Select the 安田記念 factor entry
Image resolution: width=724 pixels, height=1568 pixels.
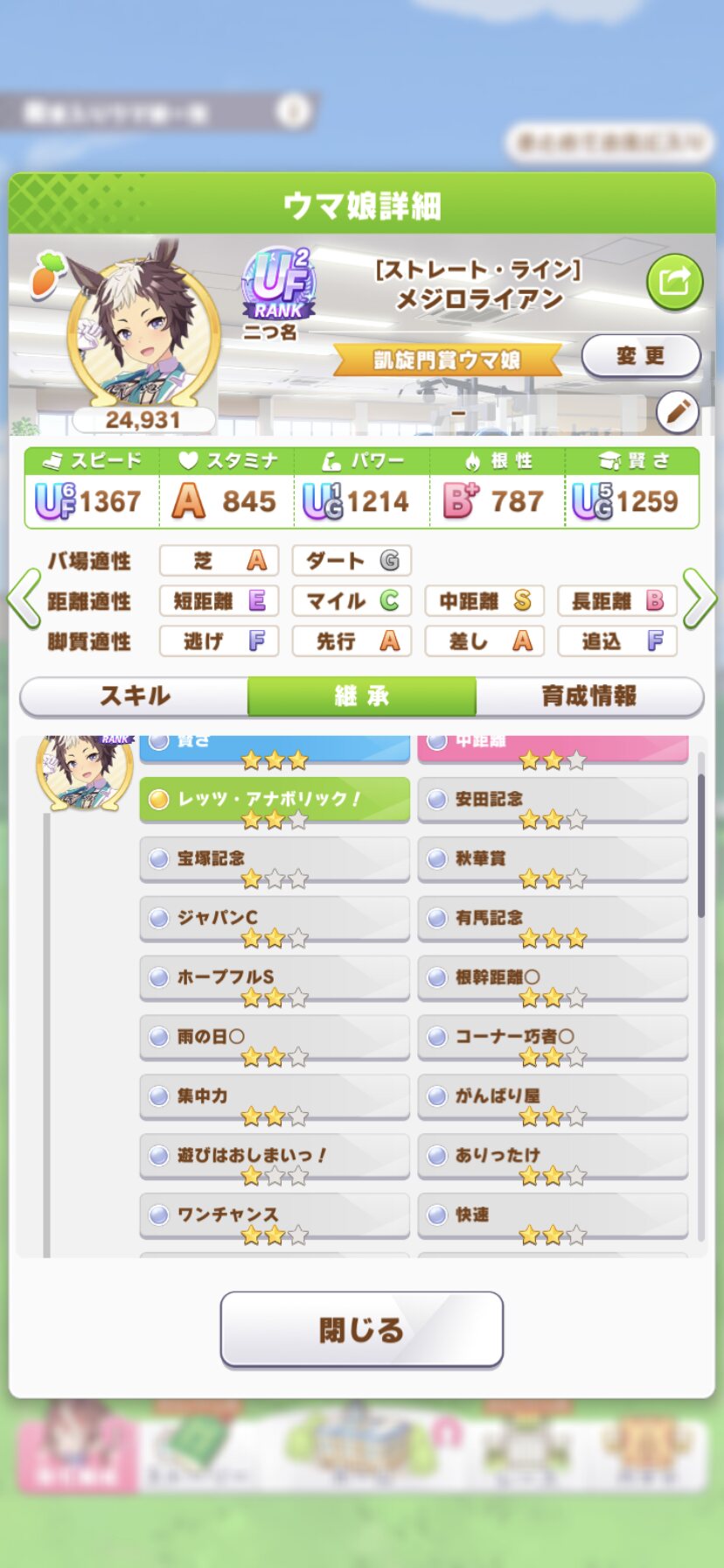pos(553,800)
